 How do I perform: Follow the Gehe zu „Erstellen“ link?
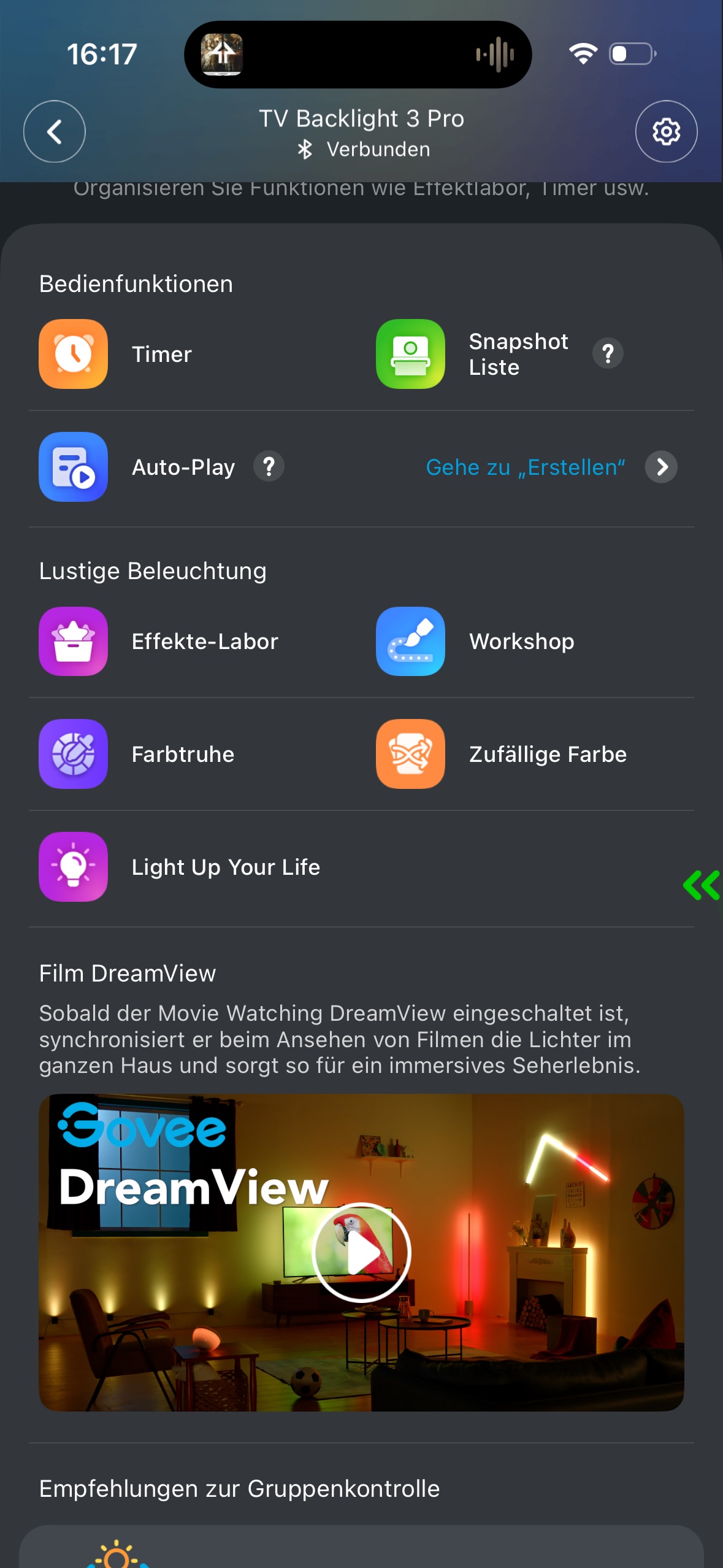(526, 467)
